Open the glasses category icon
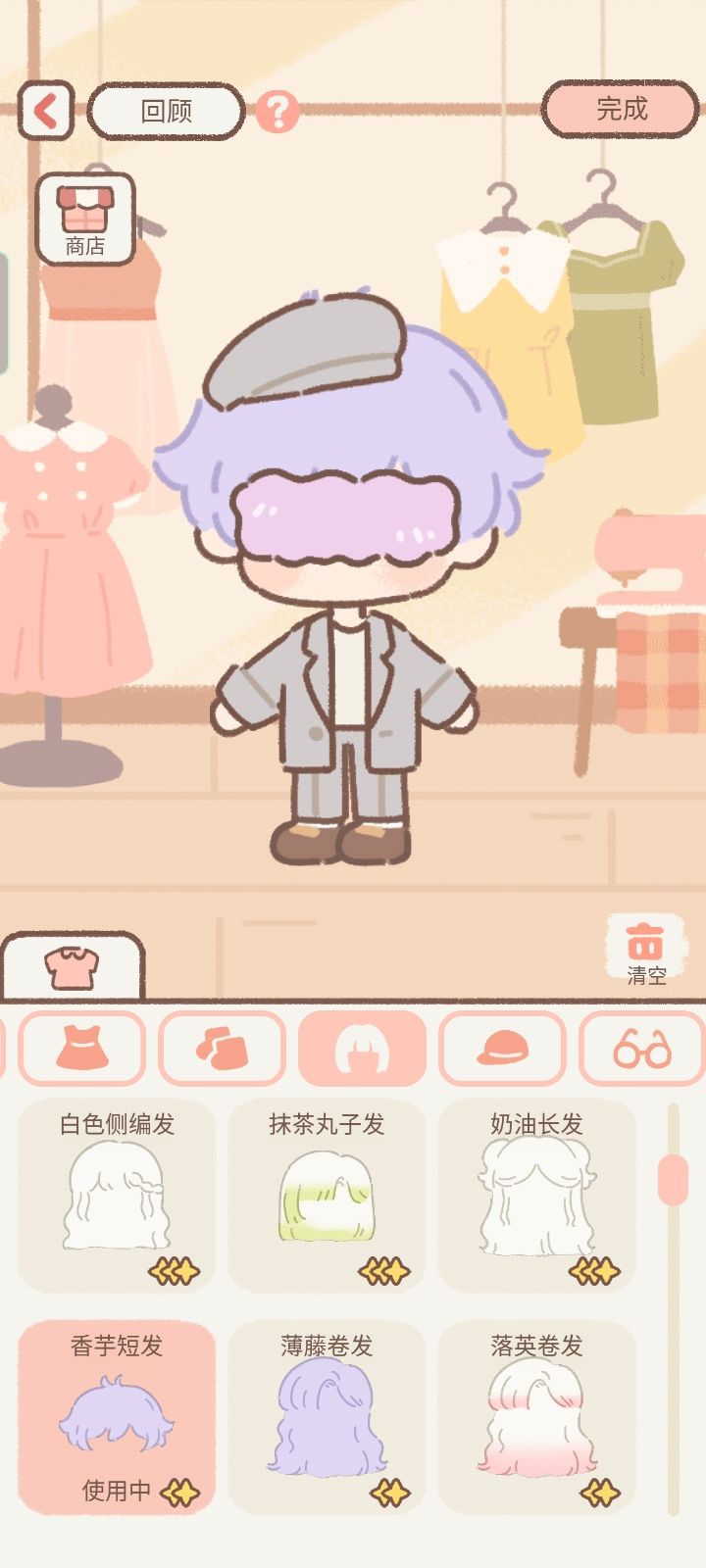706x1568 pixels. tap(642, 1048)
